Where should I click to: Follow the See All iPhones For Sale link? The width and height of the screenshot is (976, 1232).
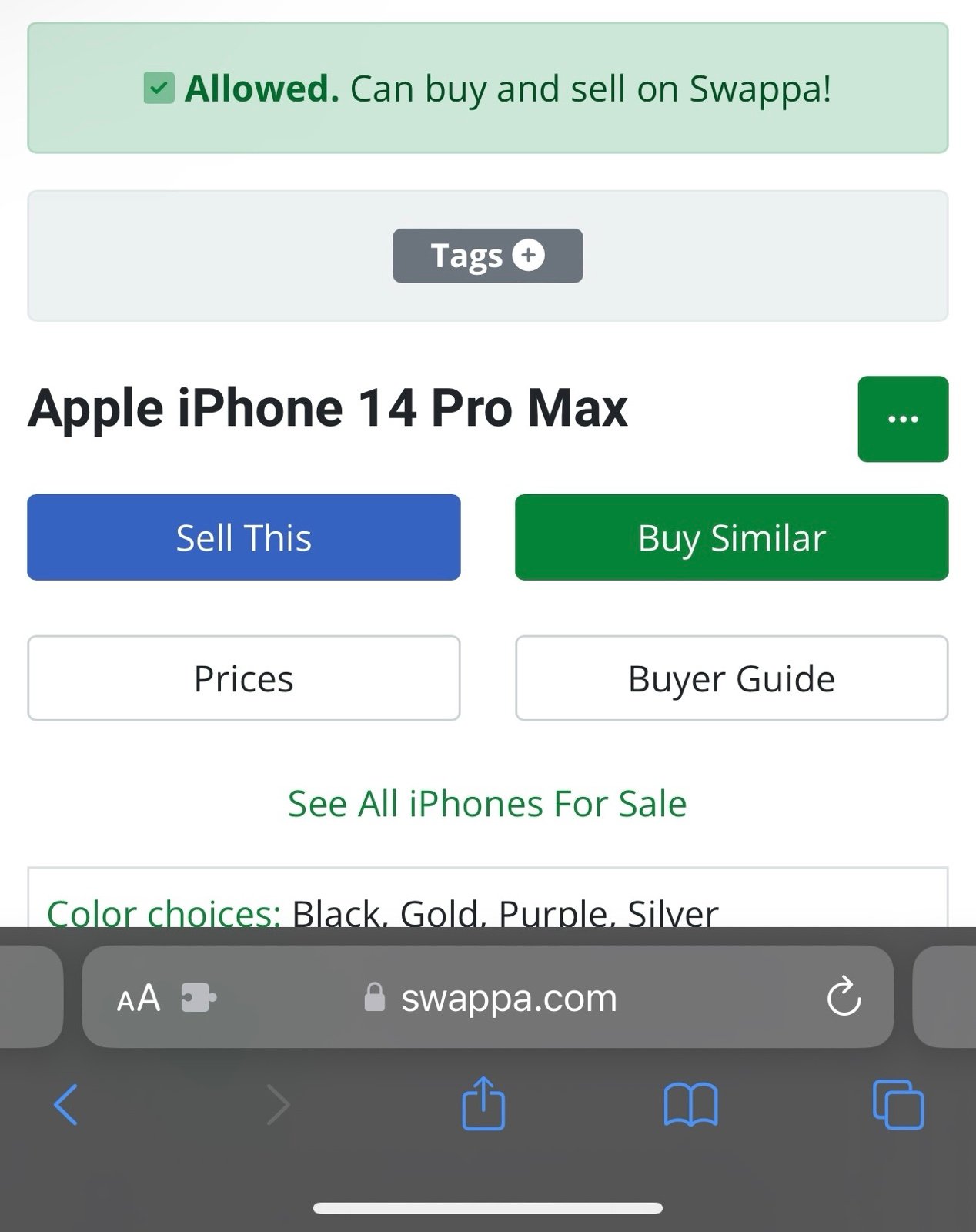[487, 803]
